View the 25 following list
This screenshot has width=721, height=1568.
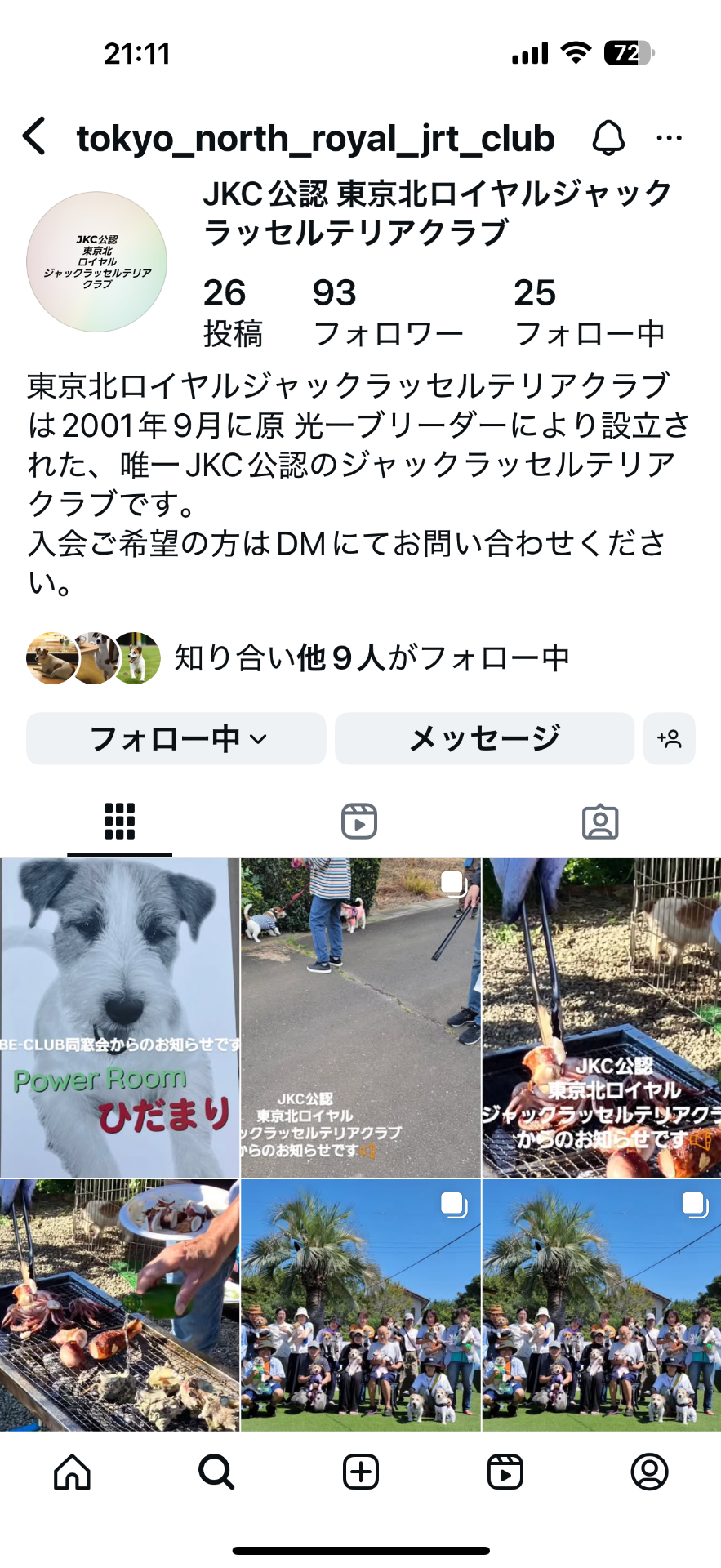589,313
